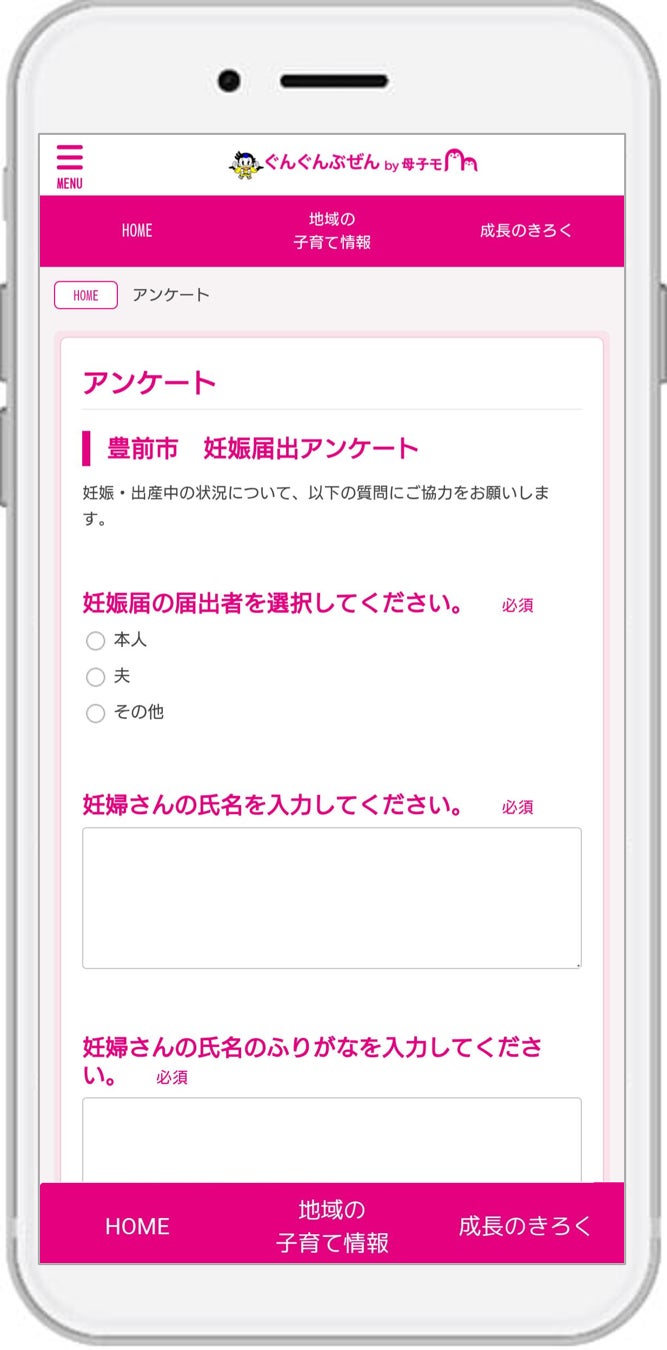
Task: Select the その他 radio option
Action: (x=95, y=713)
